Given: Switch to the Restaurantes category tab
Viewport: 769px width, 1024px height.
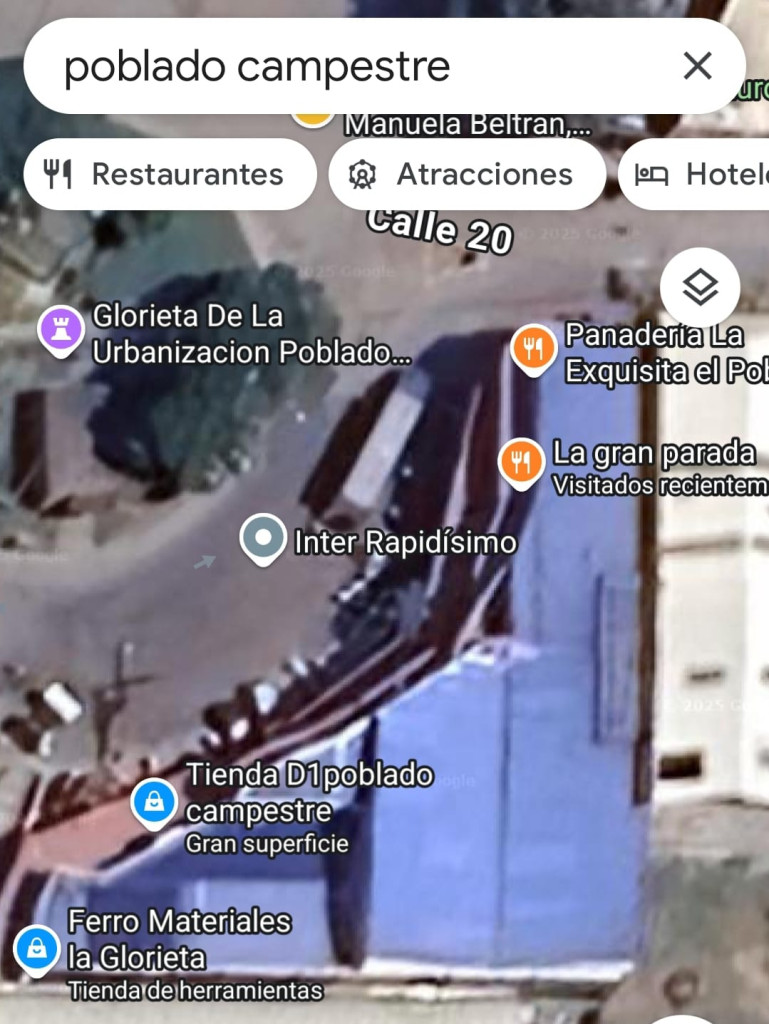Looking at the screenshot, I should pyautogui.click(x=169, y=174).
